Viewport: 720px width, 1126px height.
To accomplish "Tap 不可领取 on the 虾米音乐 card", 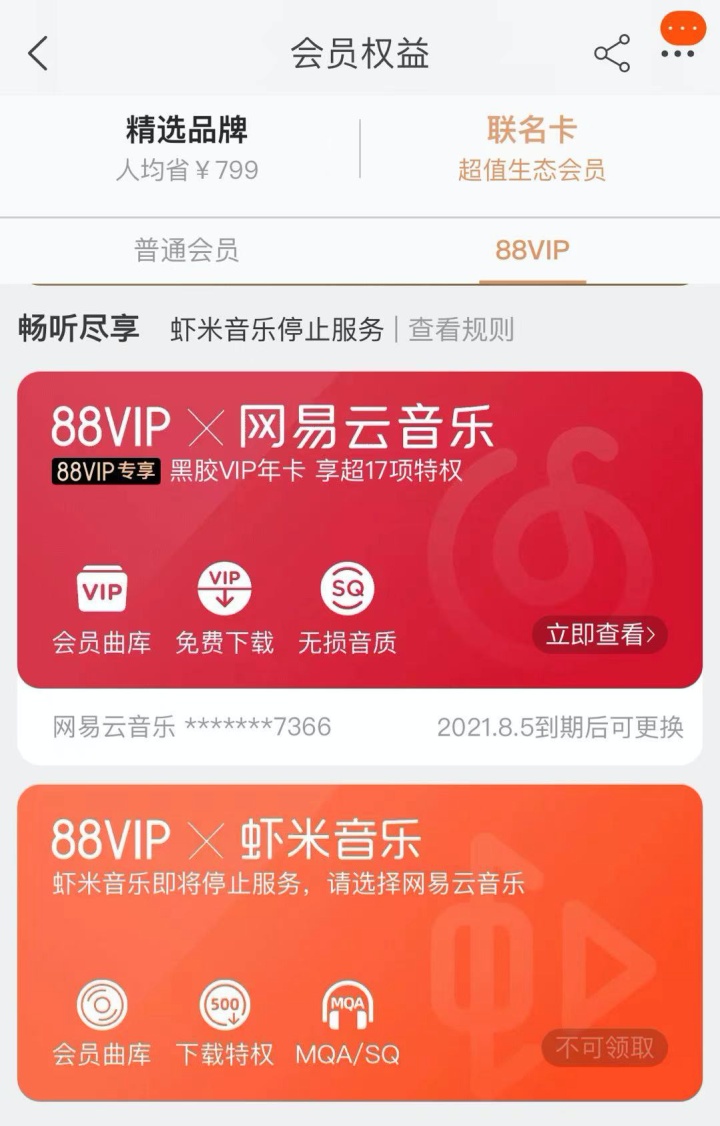I will tap(604, 1047).
